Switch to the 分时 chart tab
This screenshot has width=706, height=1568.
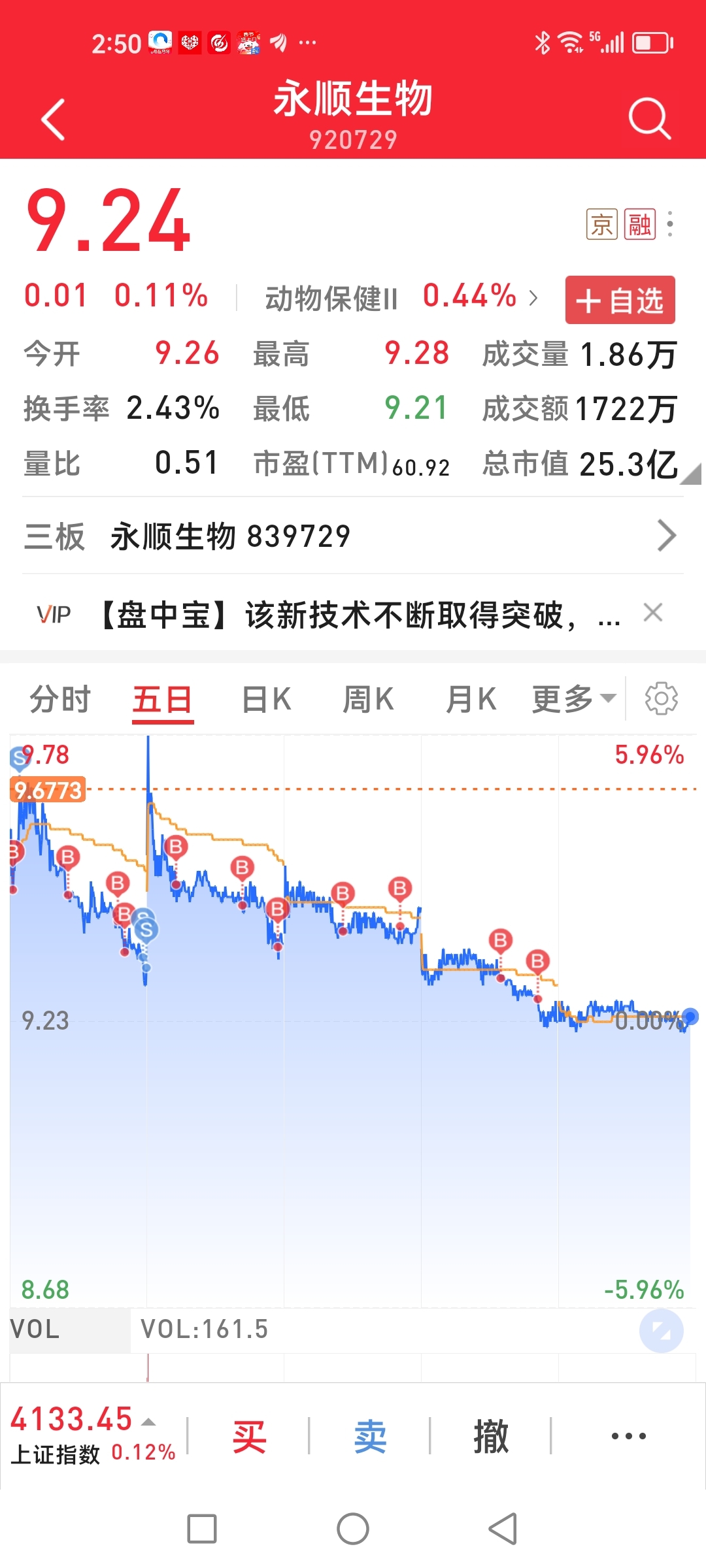(60, 700)
